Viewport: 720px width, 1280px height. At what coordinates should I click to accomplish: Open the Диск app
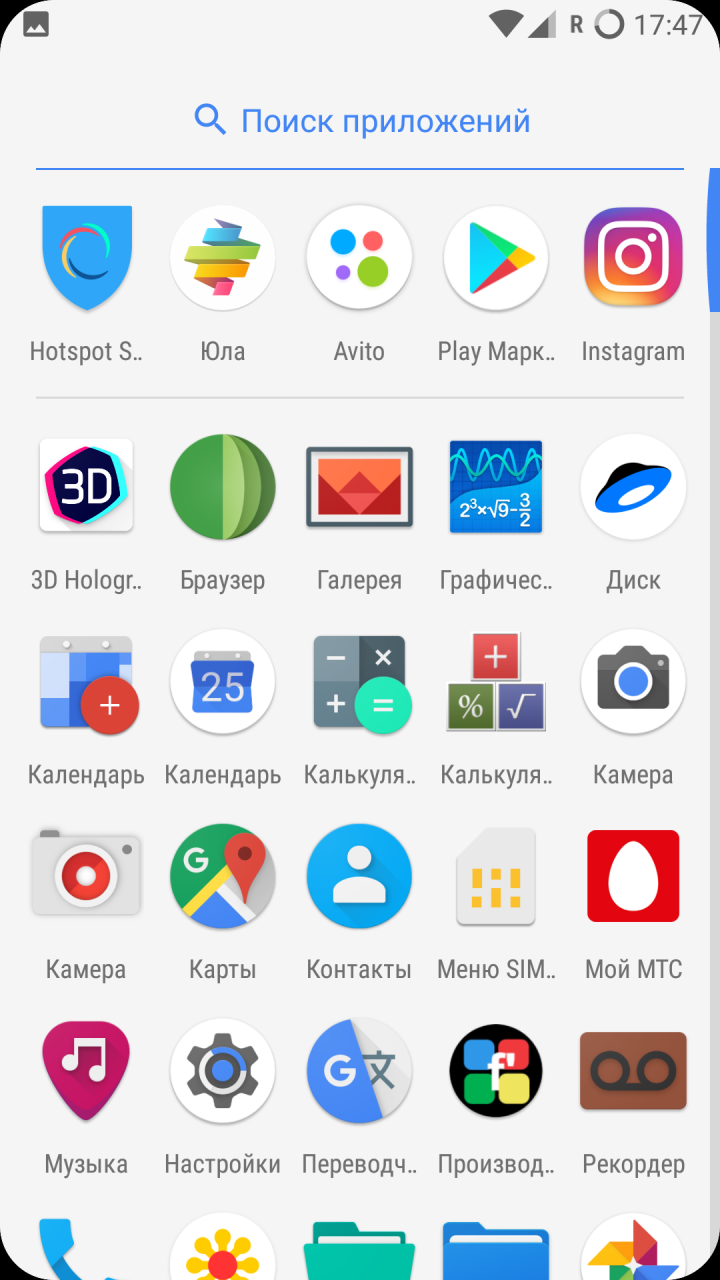point(633,486)
